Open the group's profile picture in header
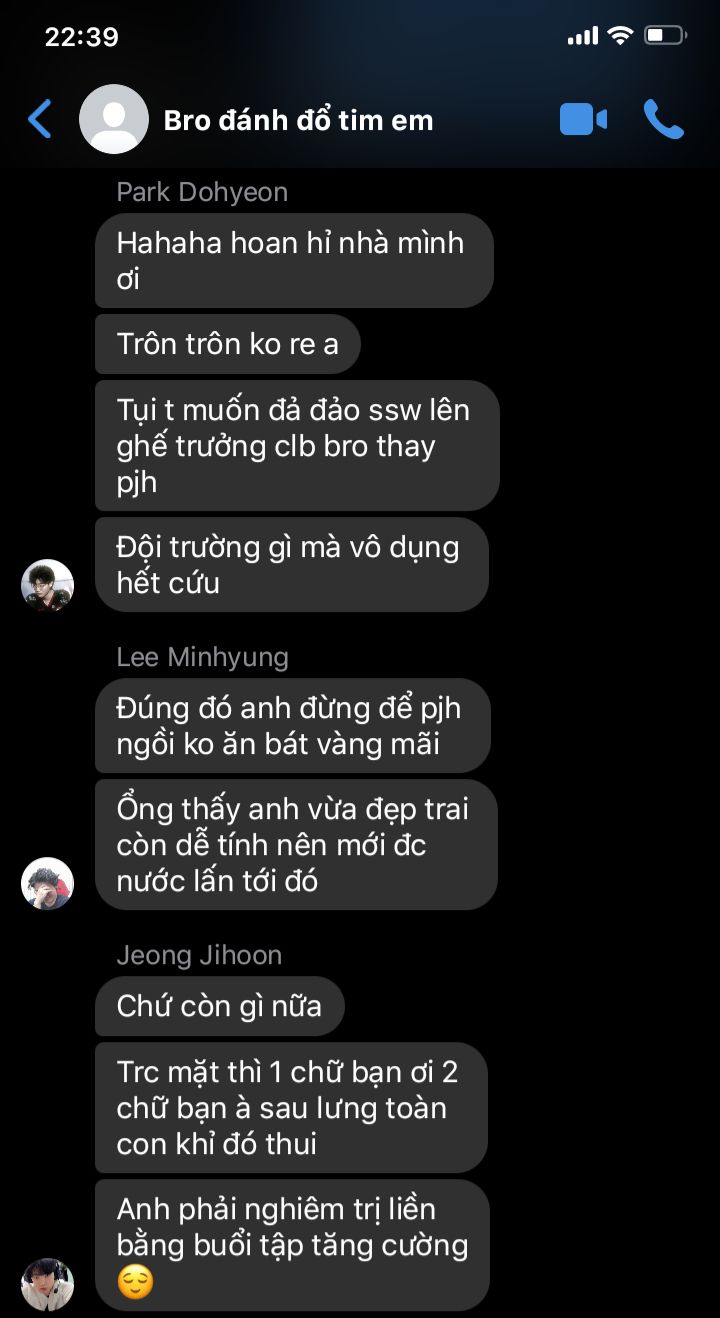The width and height of the screenshot is (720, 1318). [x=114, y=119]
